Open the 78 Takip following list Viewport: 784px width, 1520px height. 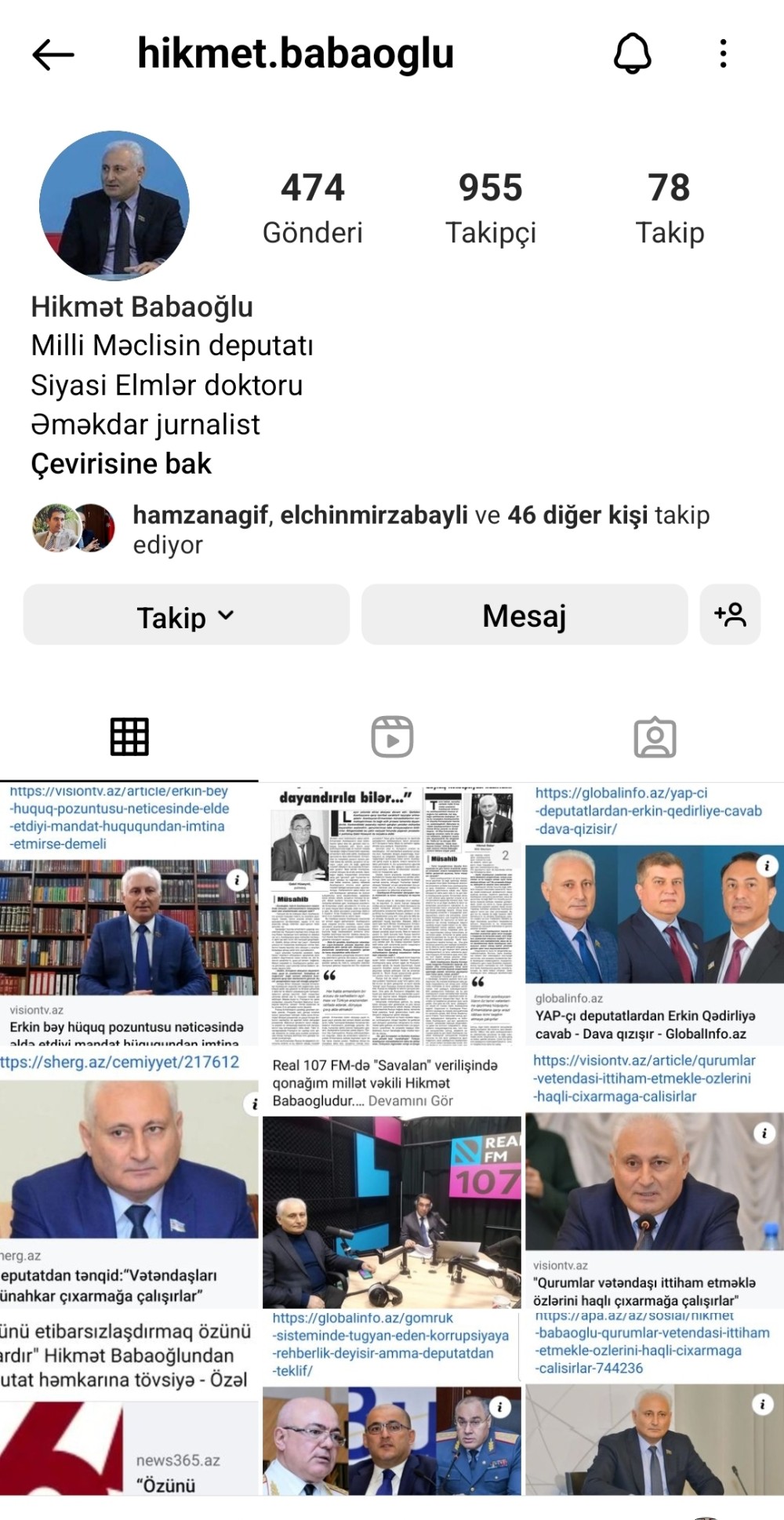(668, 205)
